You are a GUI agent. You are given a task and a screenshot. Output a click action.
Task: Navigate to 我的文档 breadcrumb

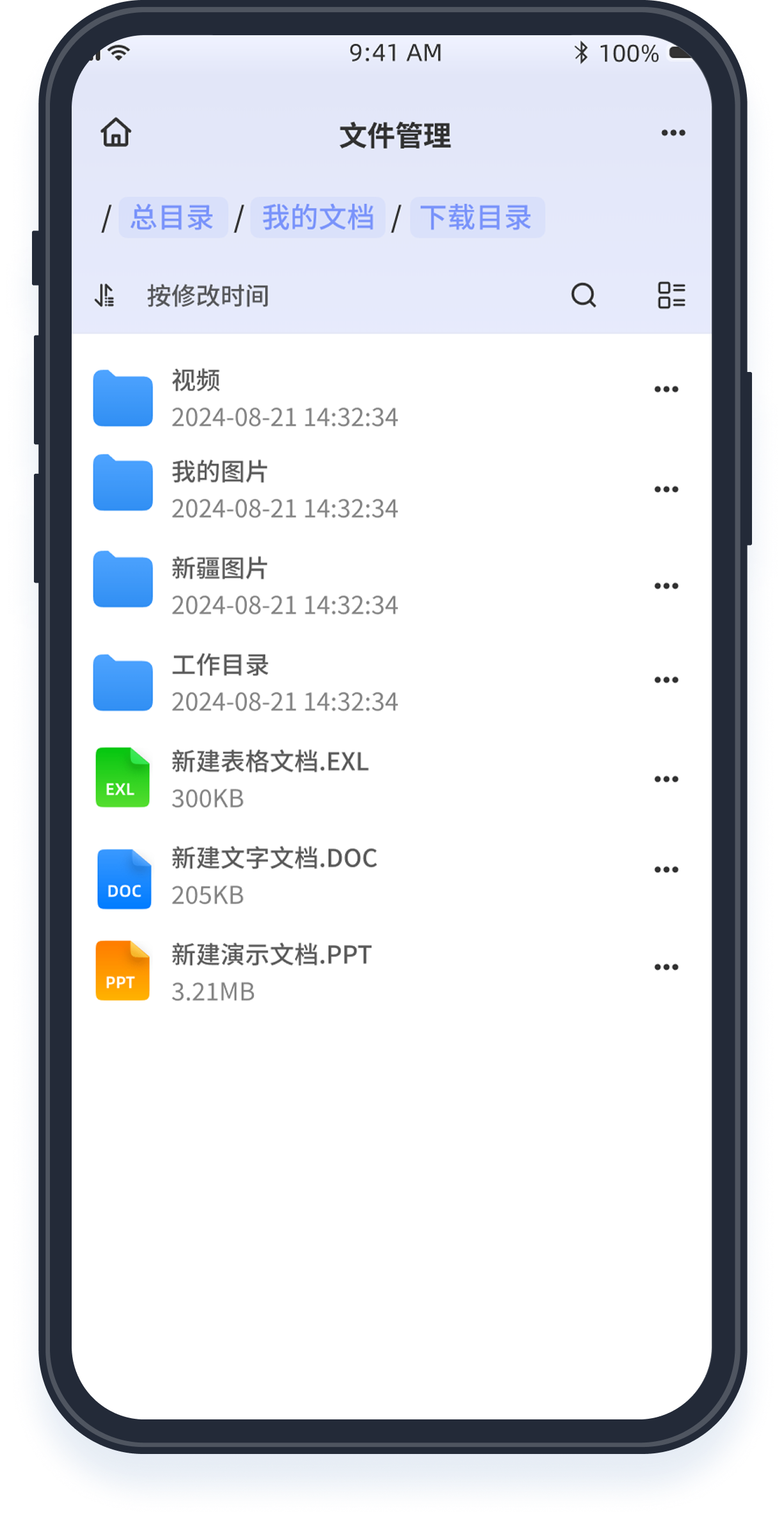click(319, 218)
